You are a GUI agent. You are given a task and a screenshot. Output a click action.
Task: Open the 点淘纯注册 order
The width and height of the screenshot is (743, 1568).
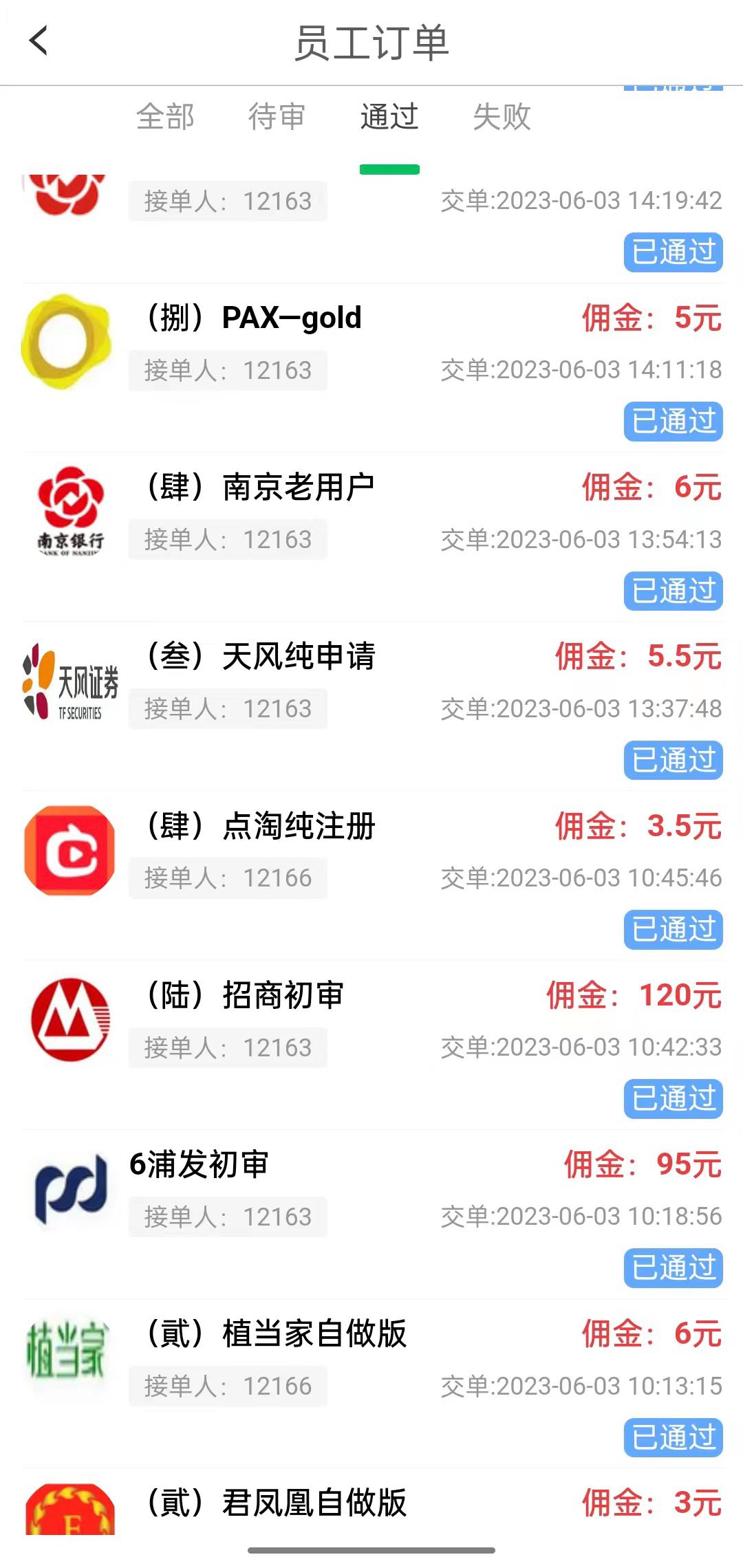click(x=371, y=875)
